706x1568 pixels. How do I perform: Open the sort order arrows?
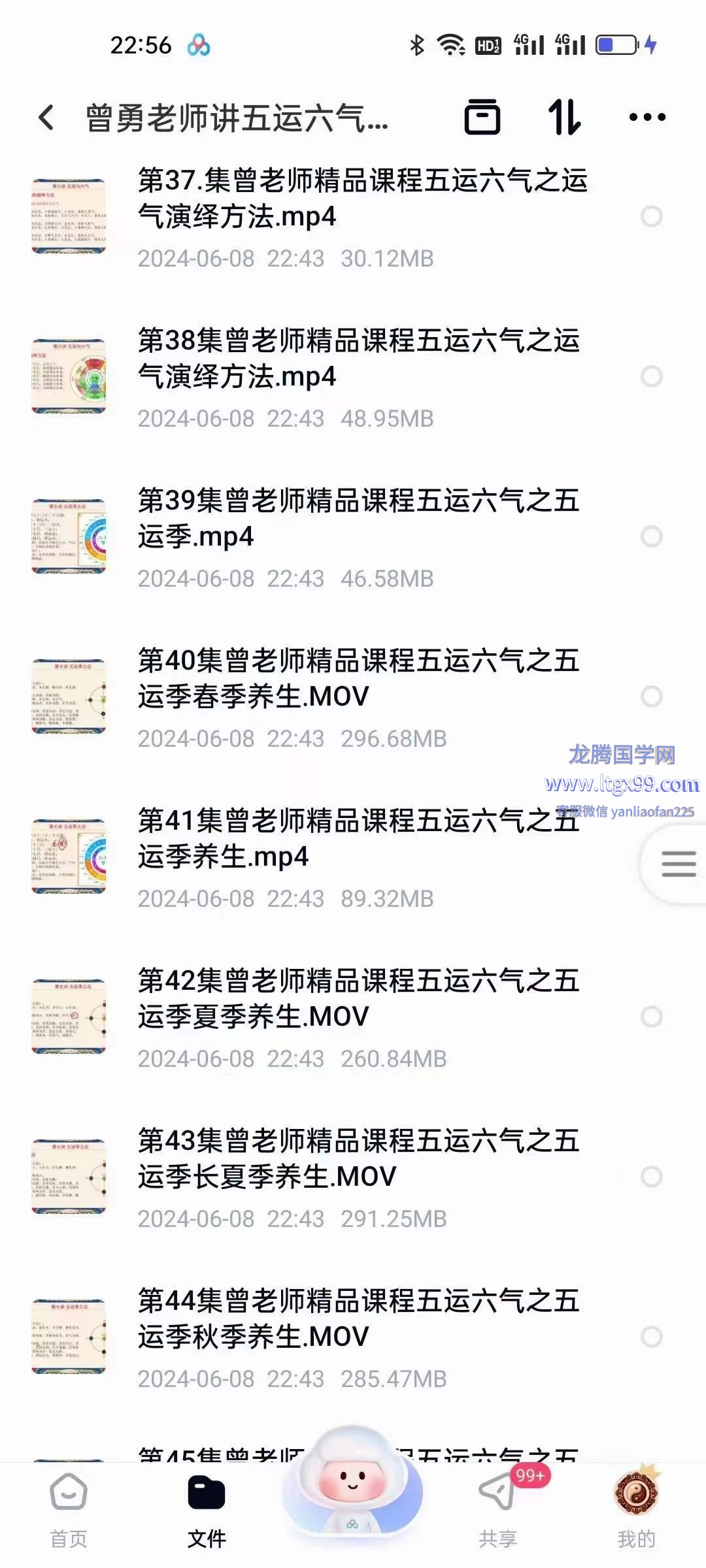tap(564, 118)
